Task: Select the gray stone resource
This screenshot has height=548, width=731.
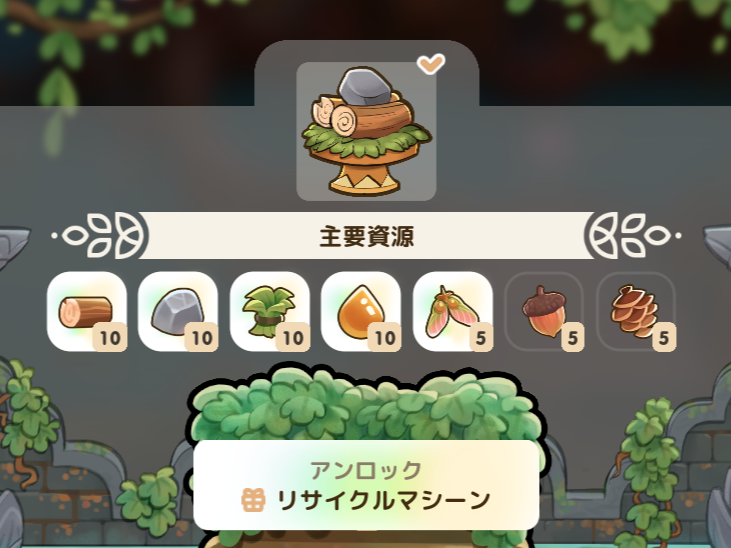Action: [x=178, y=311]
